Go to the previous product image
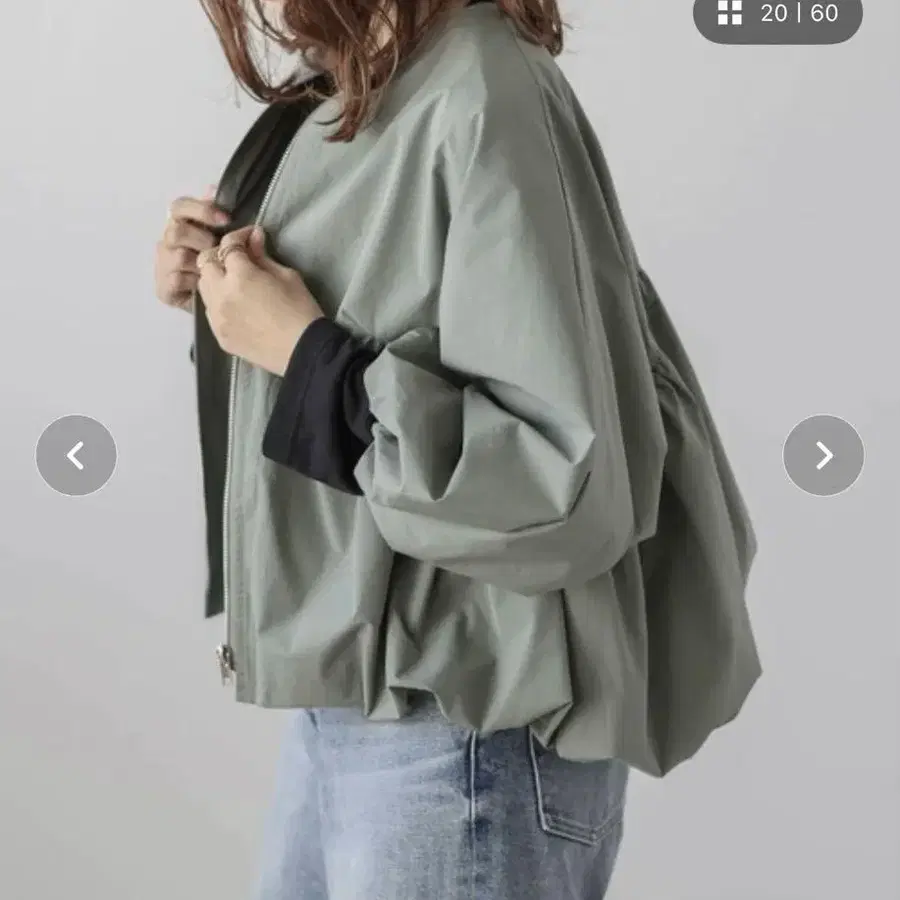 pyautogui.click(x=76, y=456)
